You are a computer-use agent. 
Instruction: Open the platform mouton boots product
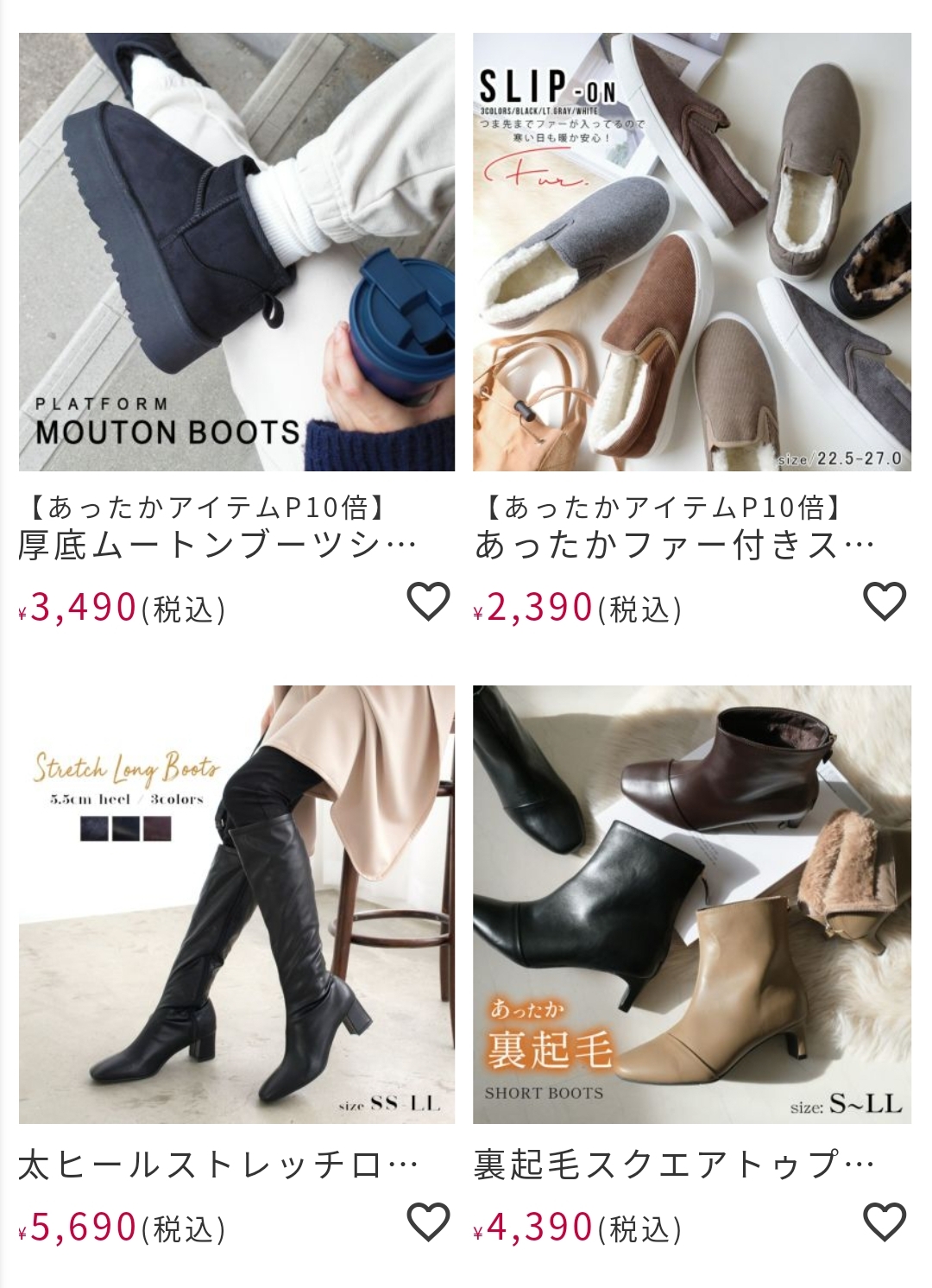pos(236,252)
